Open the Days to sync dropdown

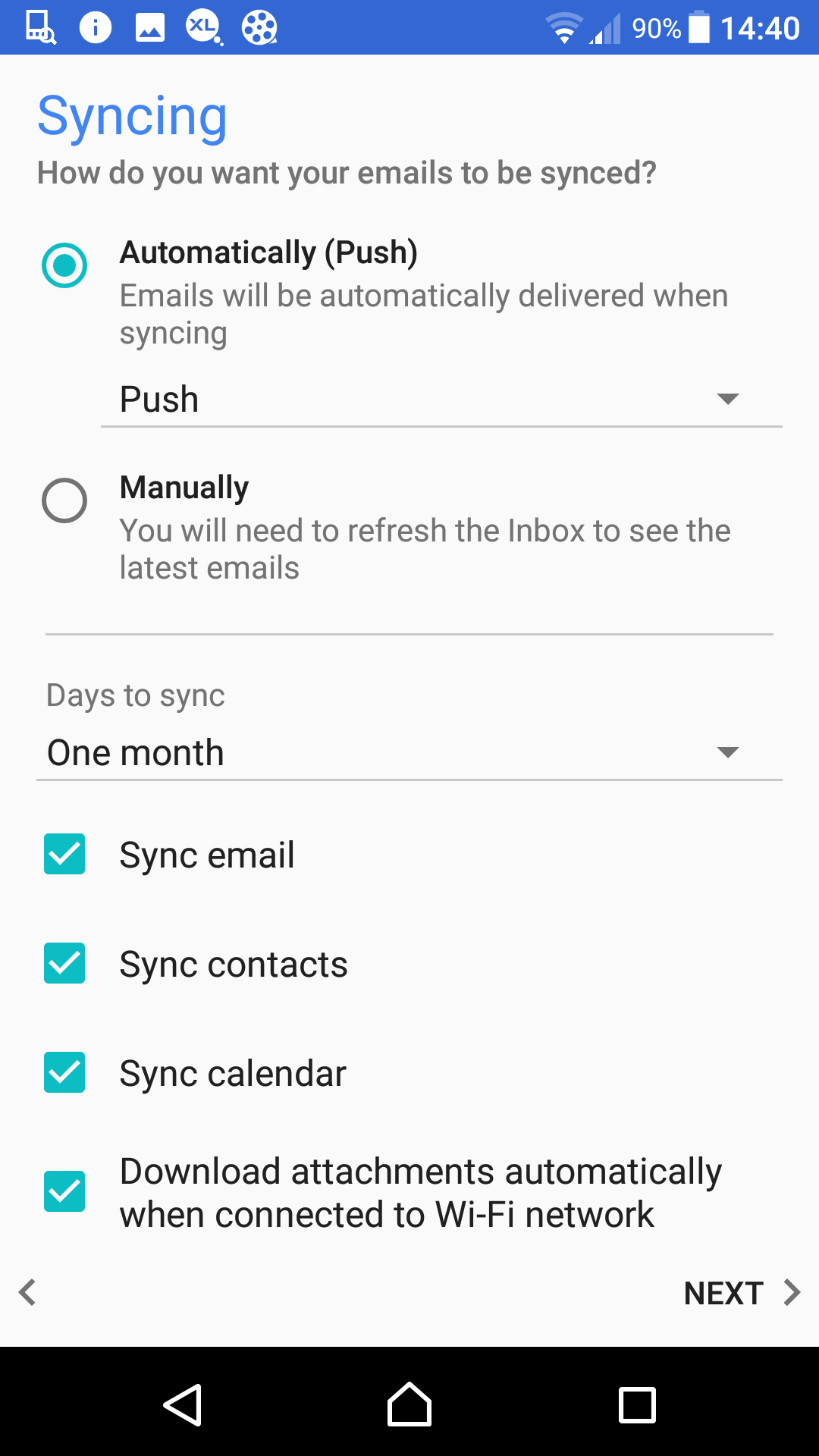coord(409,753)
